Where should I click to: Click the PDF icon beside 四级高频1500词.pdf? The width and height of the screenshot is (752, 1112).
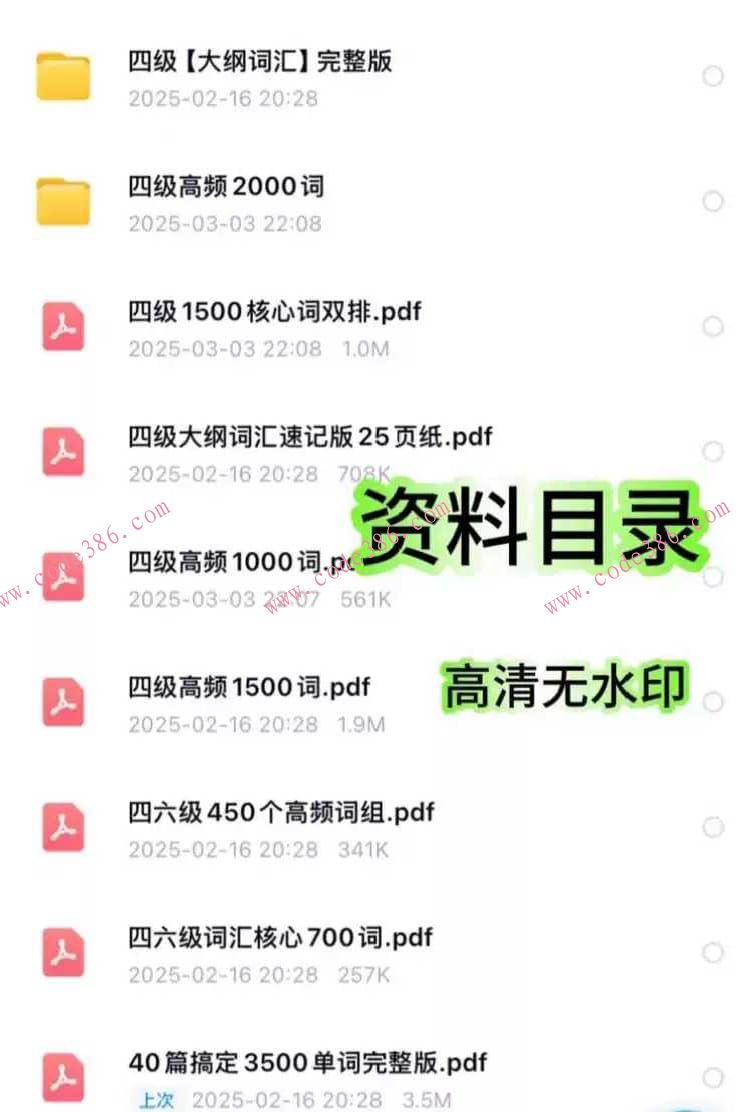(x=63, y=701)
